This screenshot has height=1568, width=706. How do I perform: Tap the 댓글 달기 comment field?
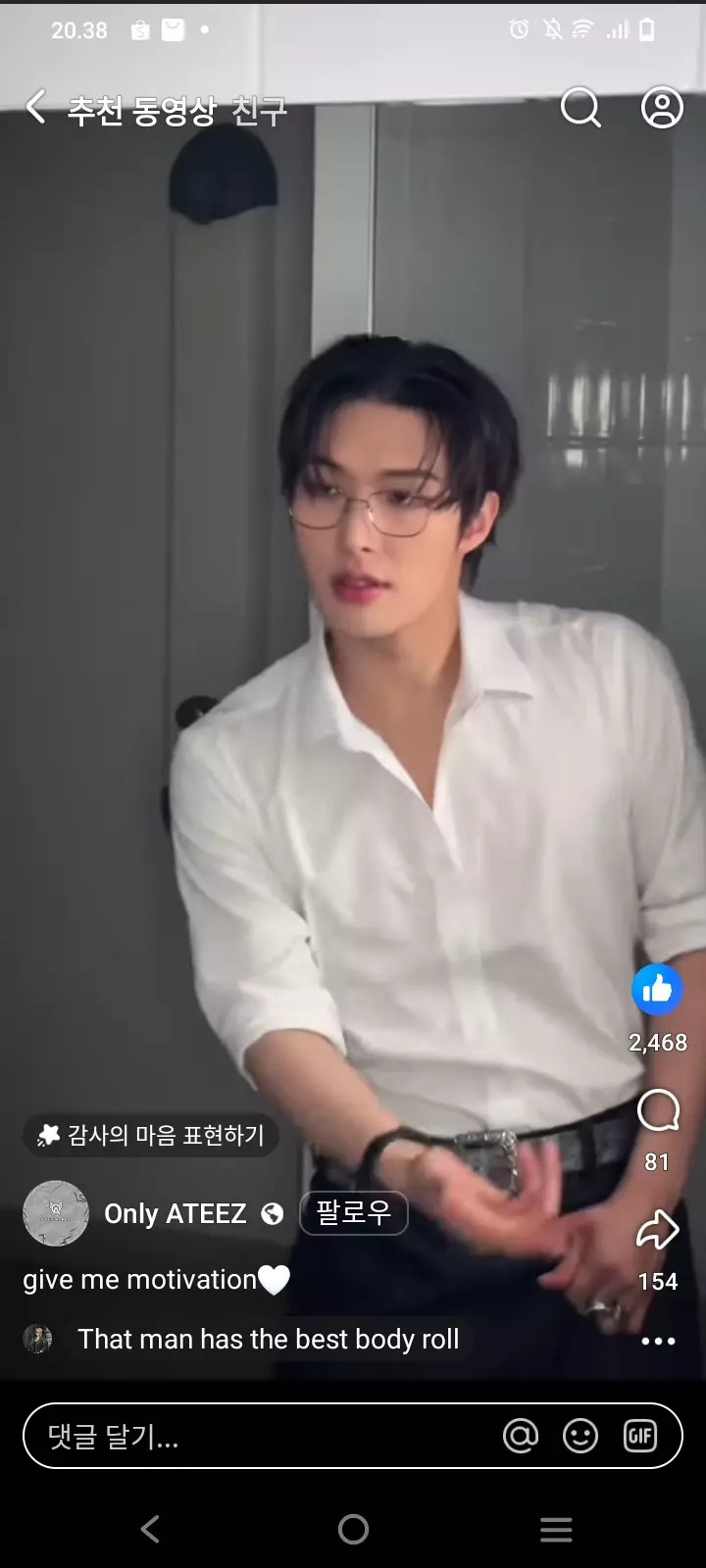coord(255,1437)
